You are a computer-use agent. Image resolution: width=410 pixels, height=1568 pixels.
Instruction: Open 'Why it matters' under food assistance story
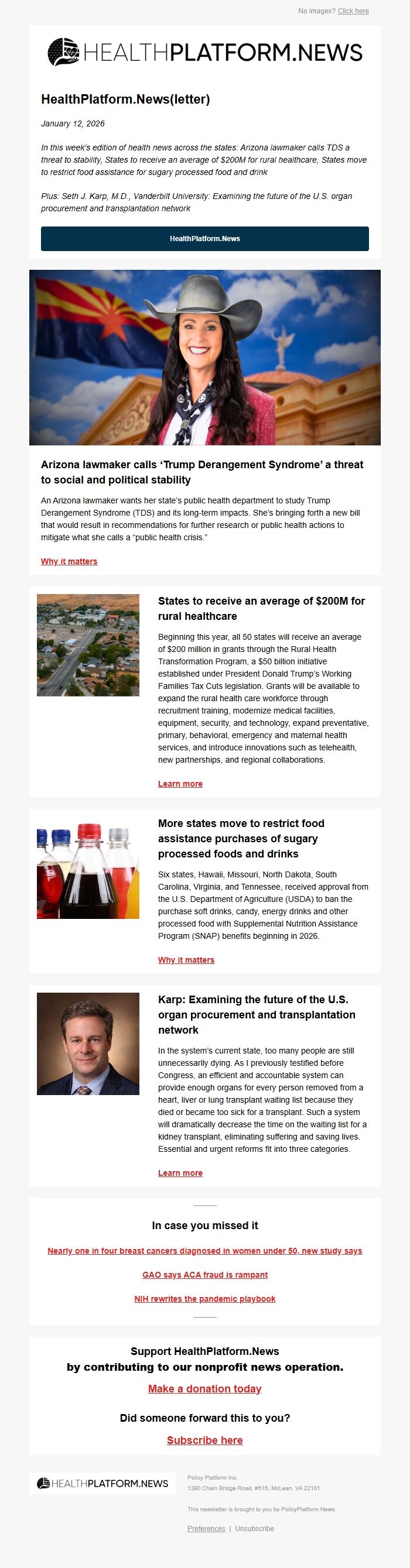point(186,960)
